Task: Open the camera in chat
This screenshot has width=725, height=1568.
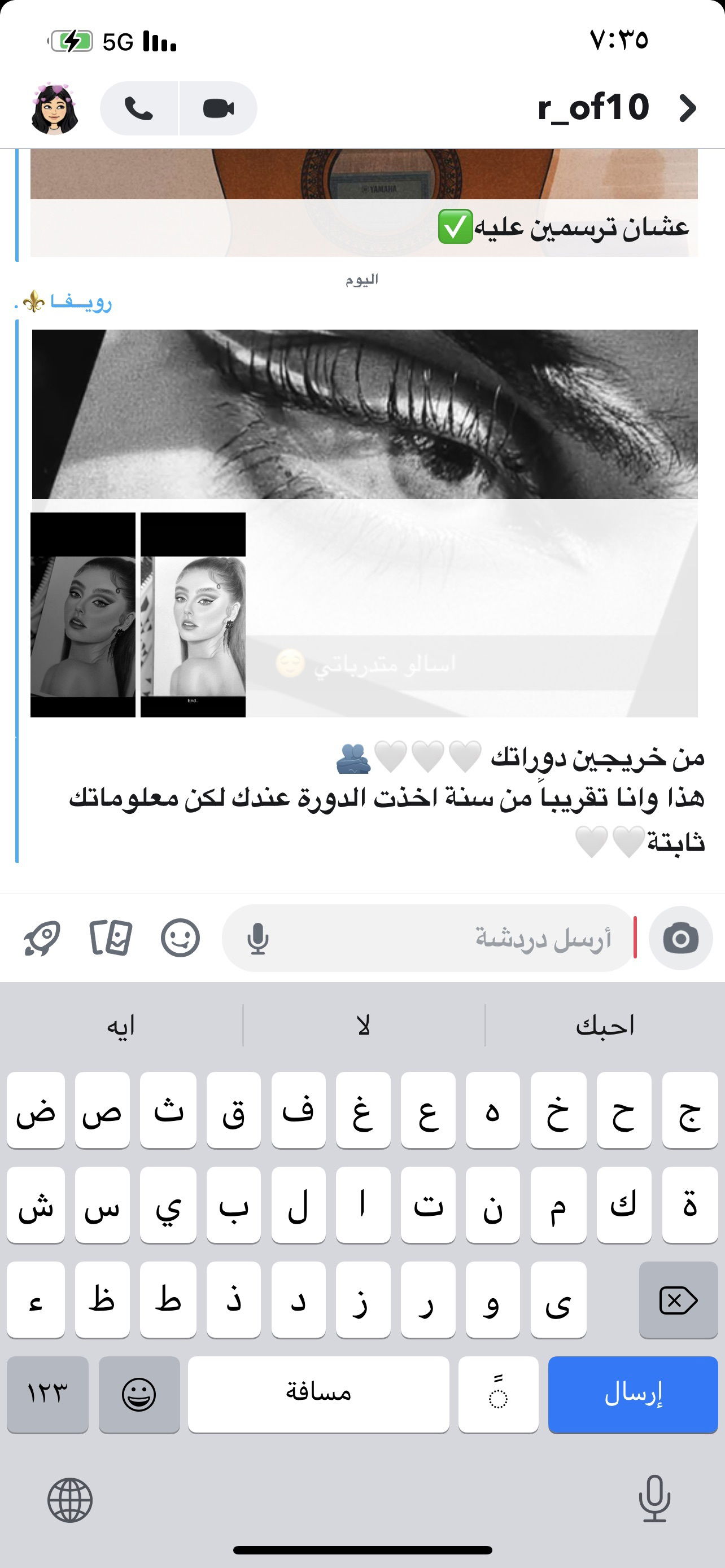Action: pos(680,938)
